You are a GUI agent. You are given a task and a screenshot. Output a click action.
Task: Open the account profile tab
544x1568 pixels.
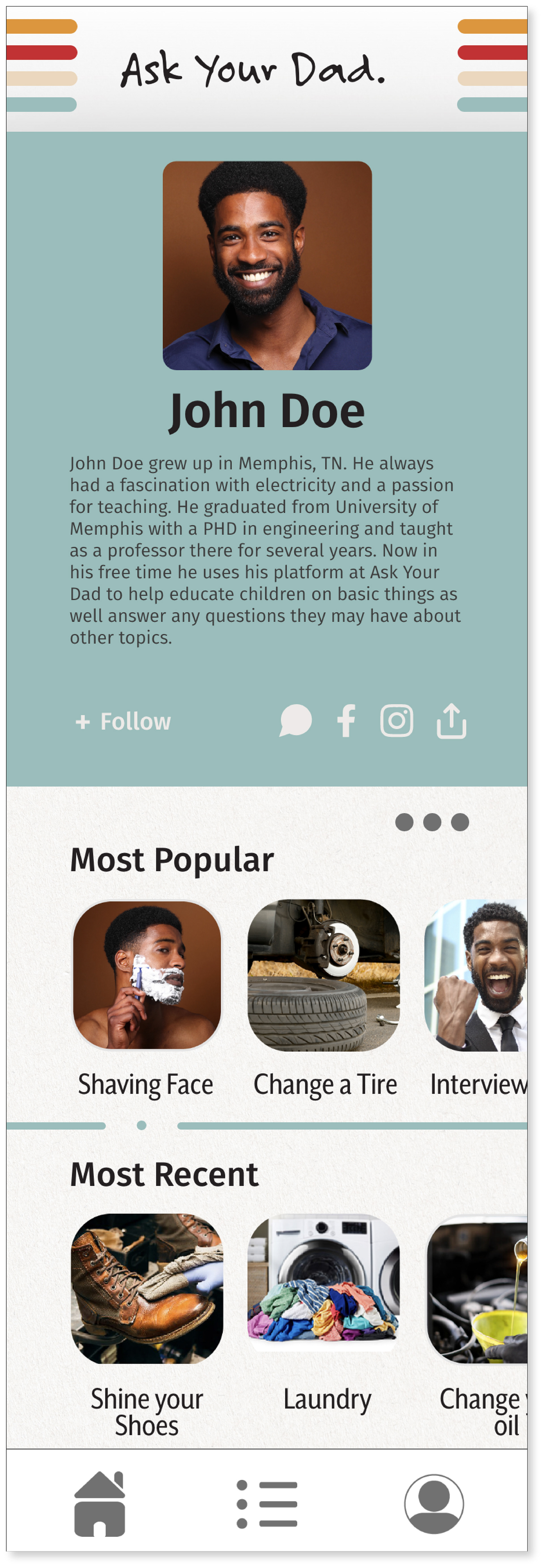434,1503
